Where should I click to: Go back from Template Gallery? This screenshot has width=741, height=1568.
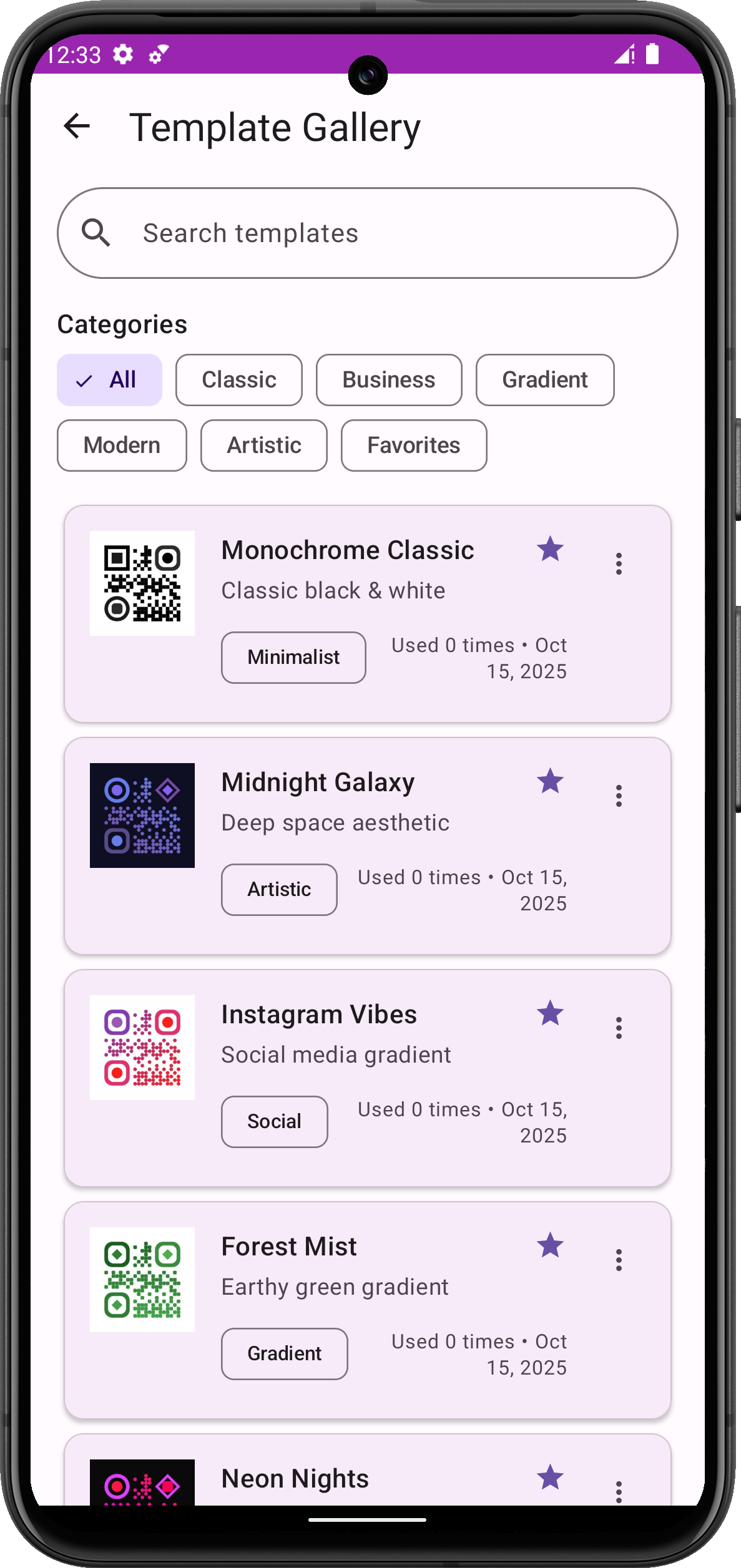77,127
